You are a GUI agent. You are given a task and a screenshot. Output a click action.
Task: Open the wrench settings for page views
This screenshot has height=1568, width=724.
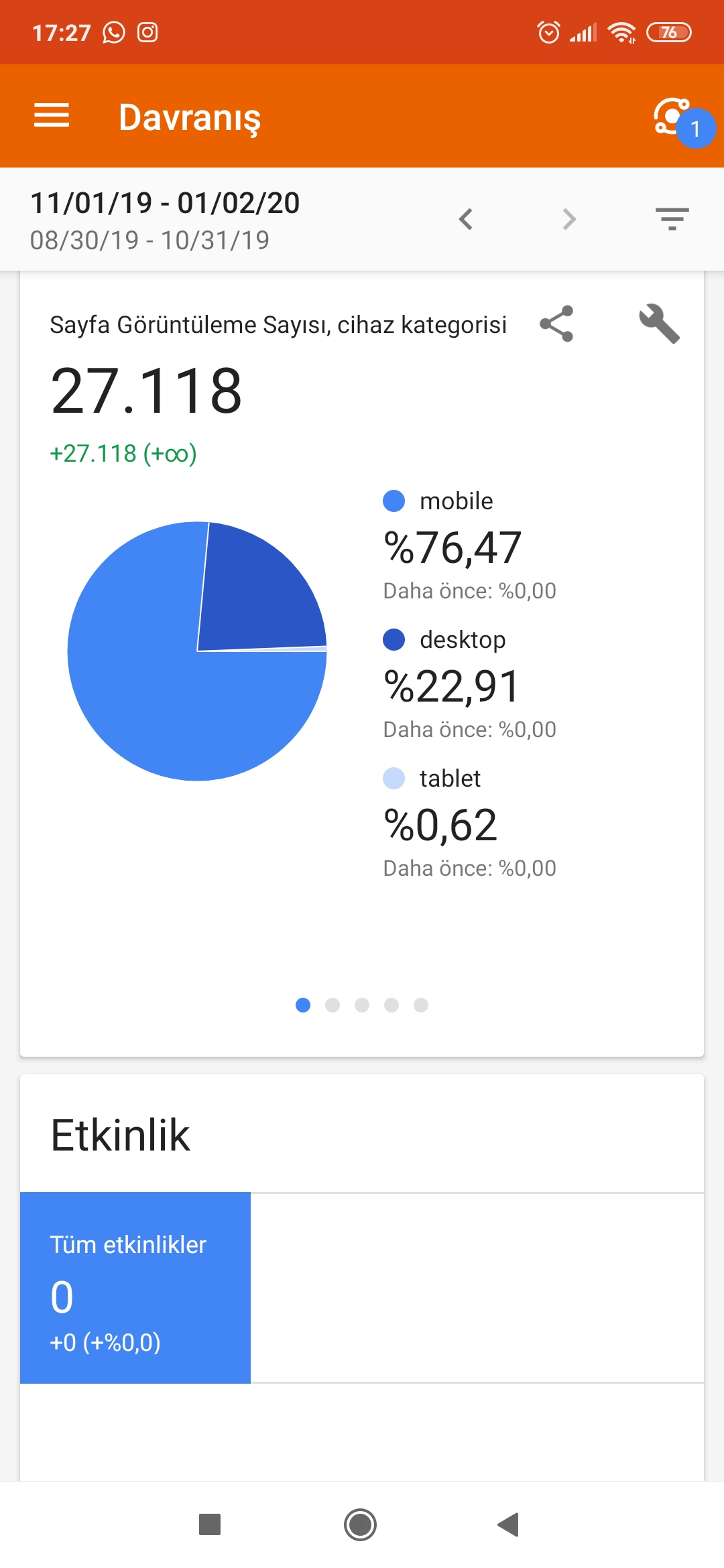660,324
